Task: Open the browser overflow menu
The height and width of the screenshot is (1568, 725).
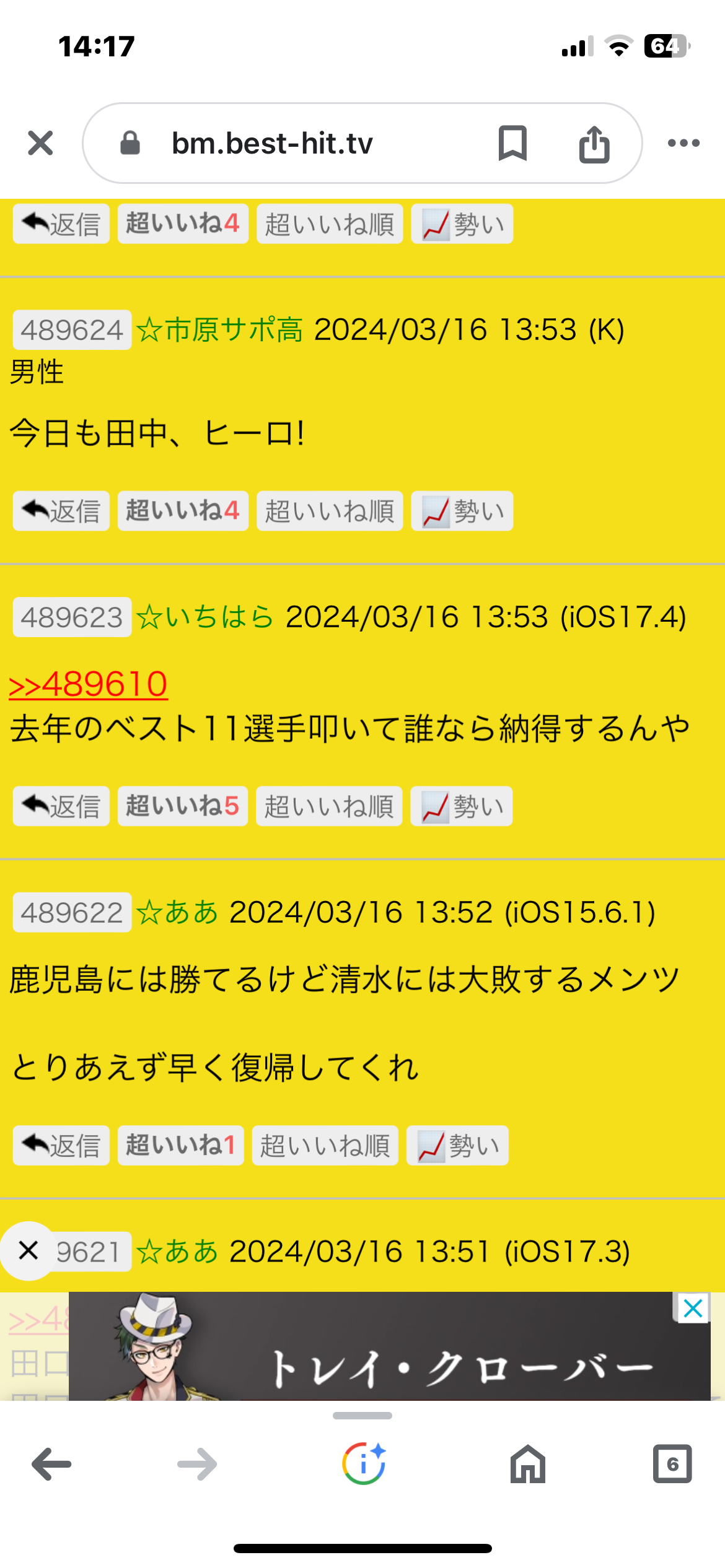Action: coord(683,143)
